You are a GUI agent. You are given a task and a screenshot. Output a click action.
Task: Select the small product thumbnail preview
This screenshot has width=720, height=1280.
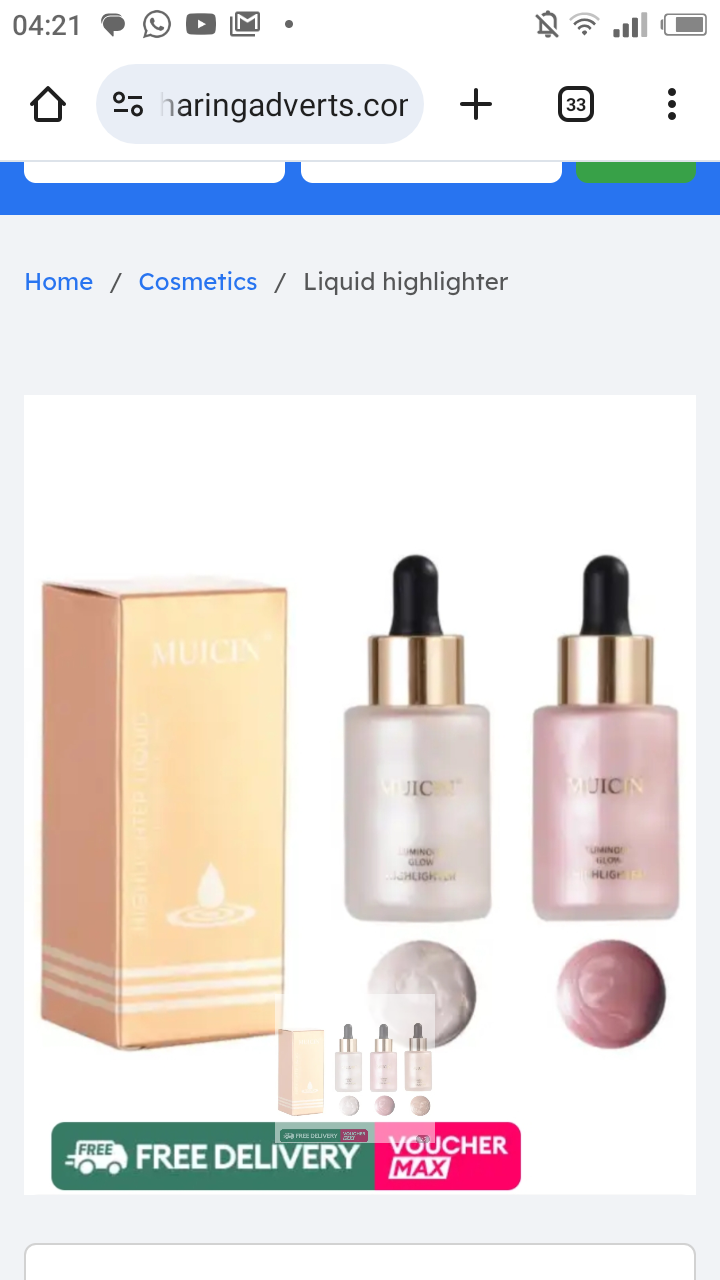[x=355, y=1068]
